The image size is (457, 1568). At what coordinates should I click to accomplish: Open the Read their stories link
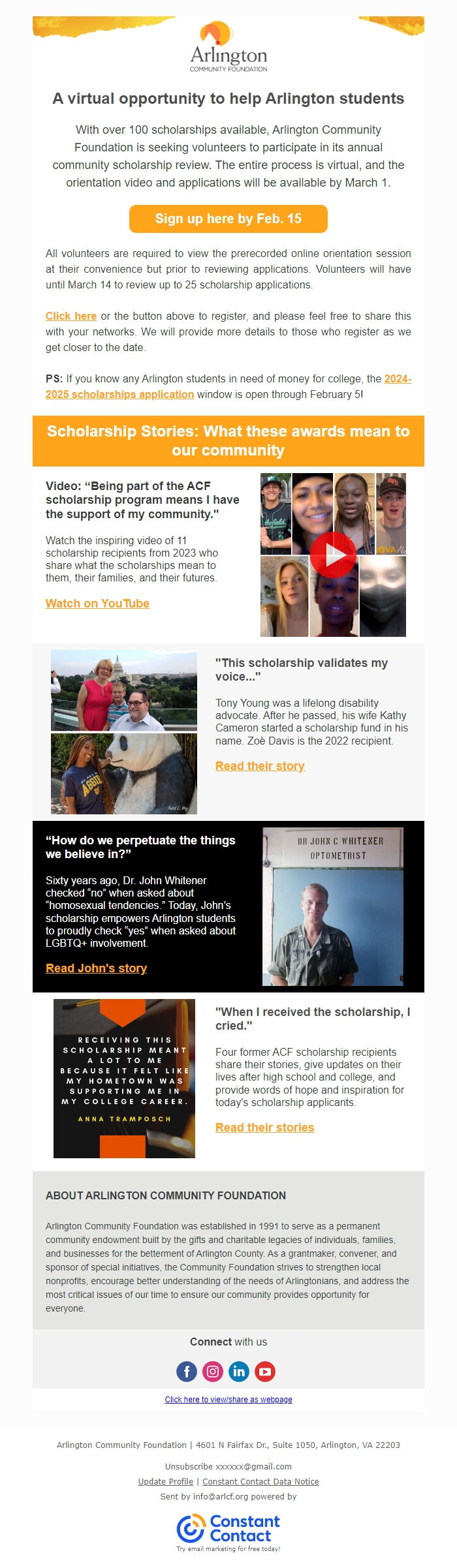[x=264, y=1128]
